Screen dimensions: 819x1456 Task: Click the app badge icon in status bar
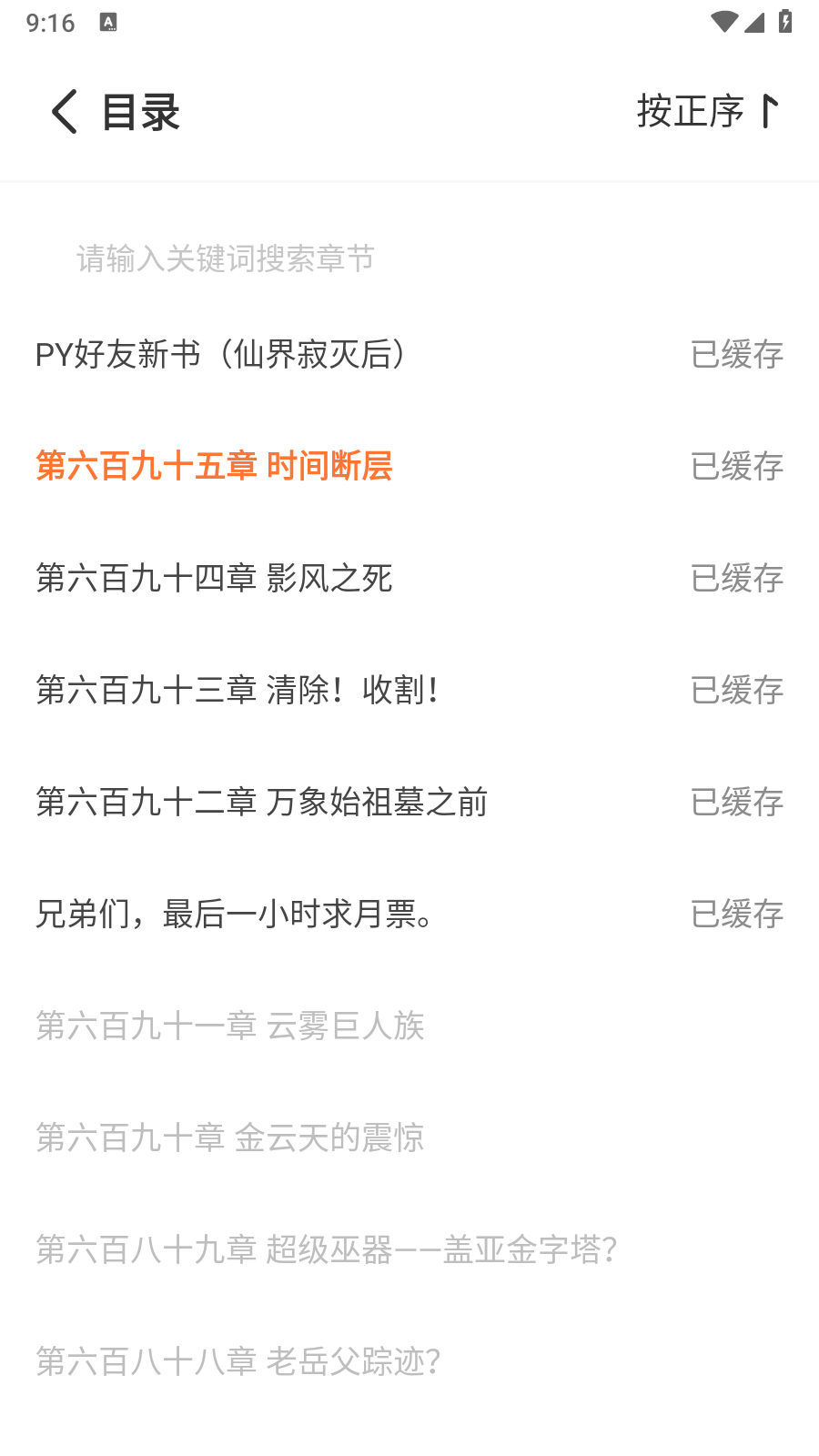pyautogui.click(x=109, y=23)
